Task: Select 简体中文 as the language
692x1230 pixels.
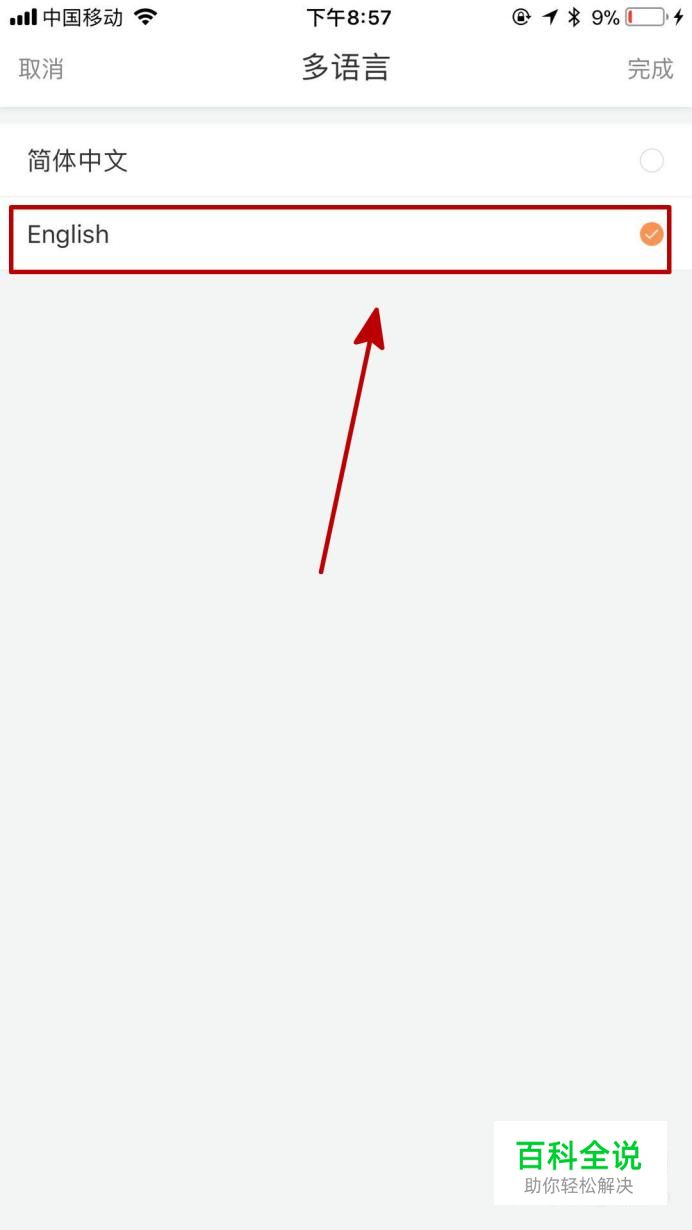Action: click(x=346, y=160)
